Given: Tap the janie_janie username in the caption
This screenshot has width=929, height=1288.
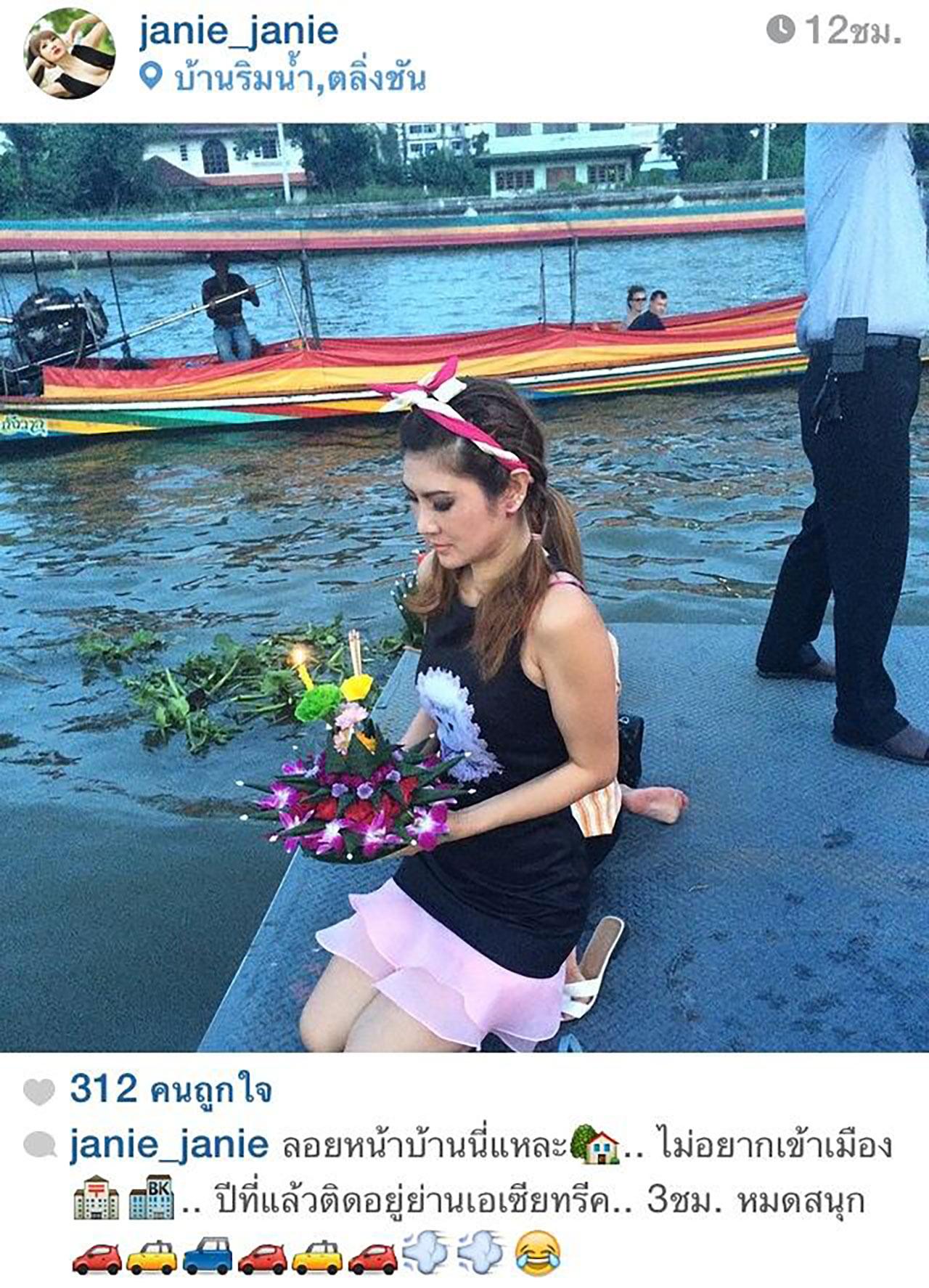Looking at the screenshot, I should tap(168, 1144).
